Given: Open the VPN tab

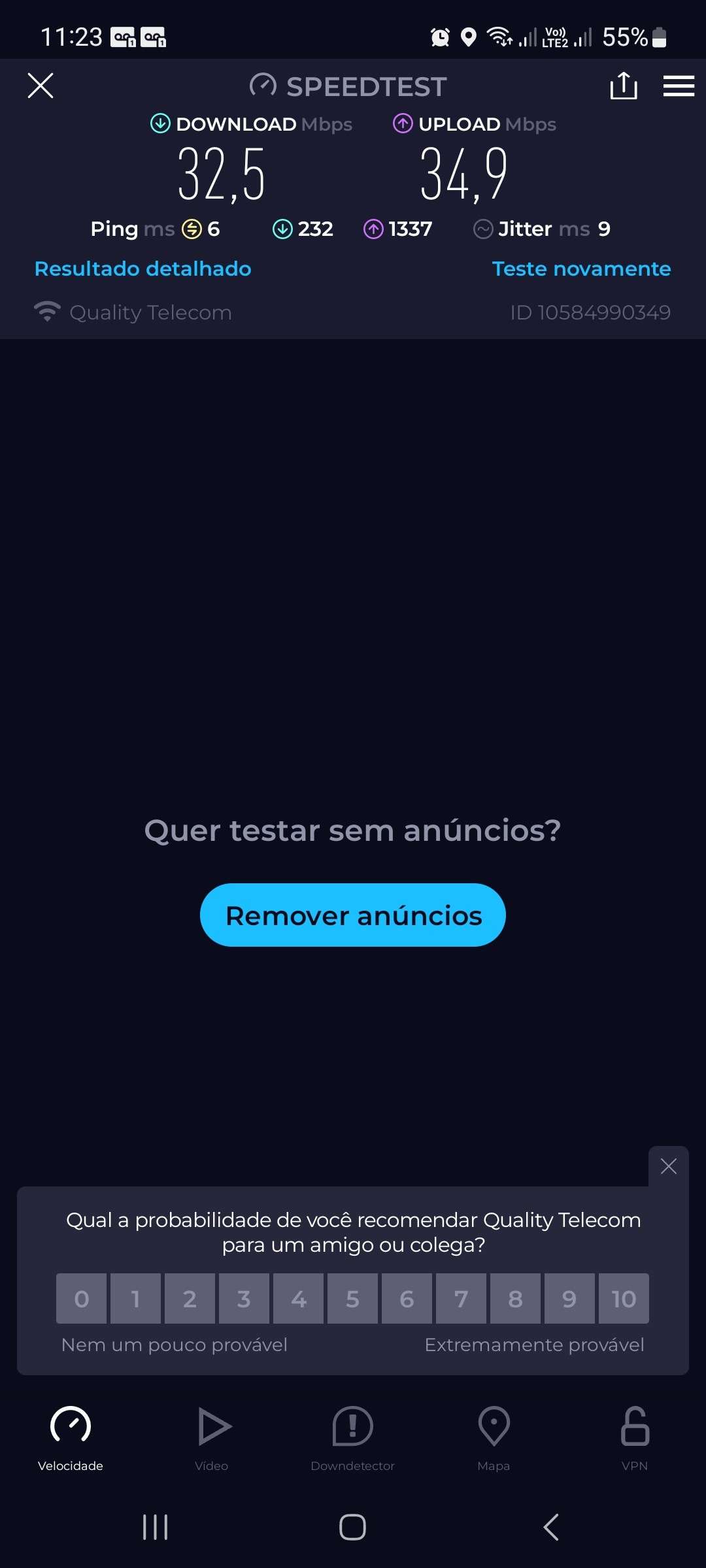Looking at the screenshot, I should (x=635, y=1437).
